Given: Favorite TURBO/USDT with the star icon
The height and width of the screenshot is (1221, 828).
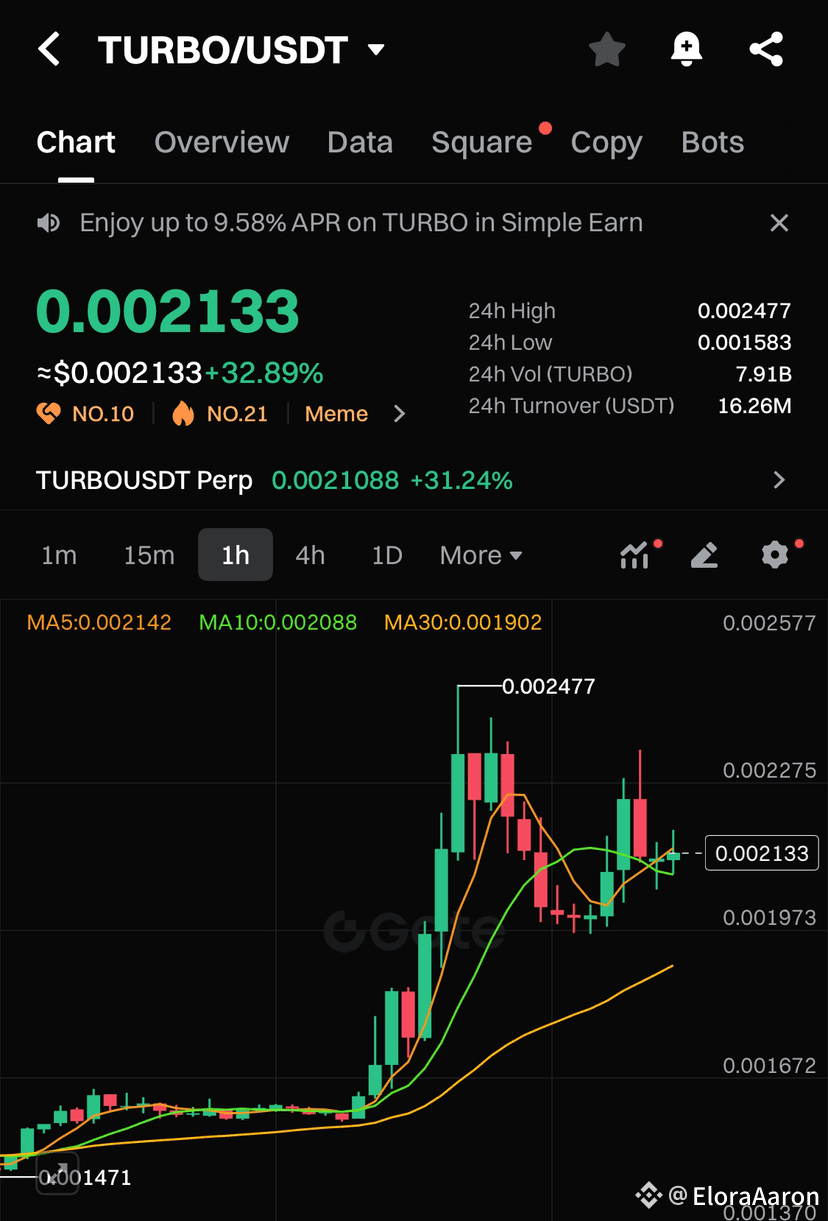Looking at the screenshot, I should click(x=606, y=48).
